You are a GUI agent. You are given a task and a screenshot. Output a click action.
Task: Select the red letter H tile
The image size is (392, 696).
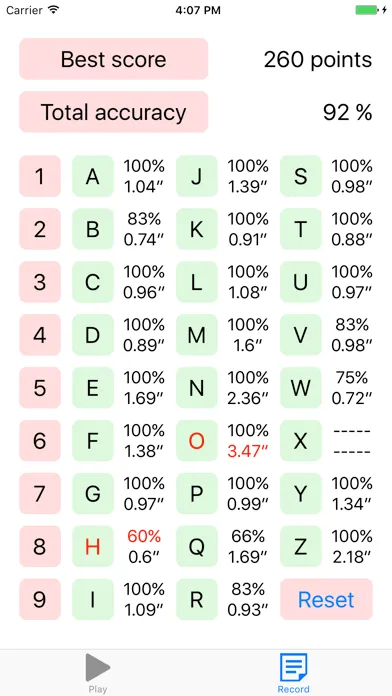point(93,546)
